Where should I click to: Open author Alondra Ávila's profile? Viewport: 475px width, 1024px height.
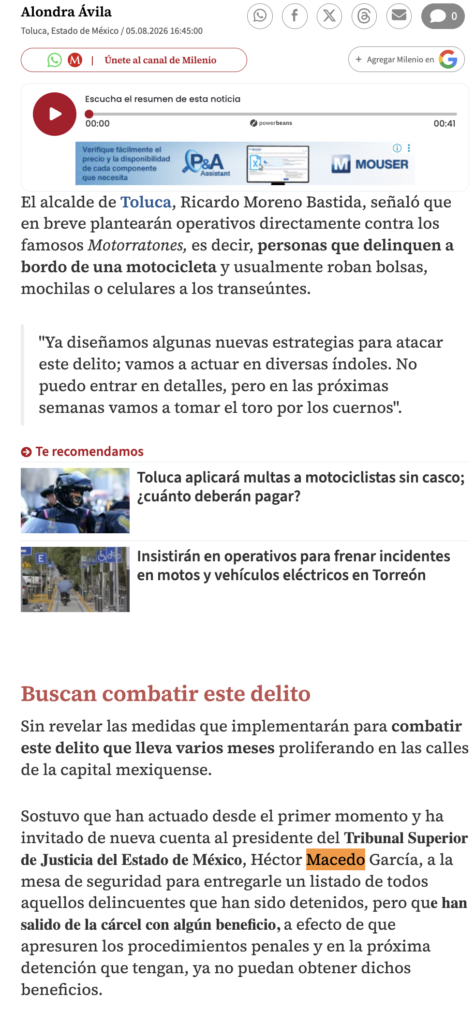(x=66, y=12)
